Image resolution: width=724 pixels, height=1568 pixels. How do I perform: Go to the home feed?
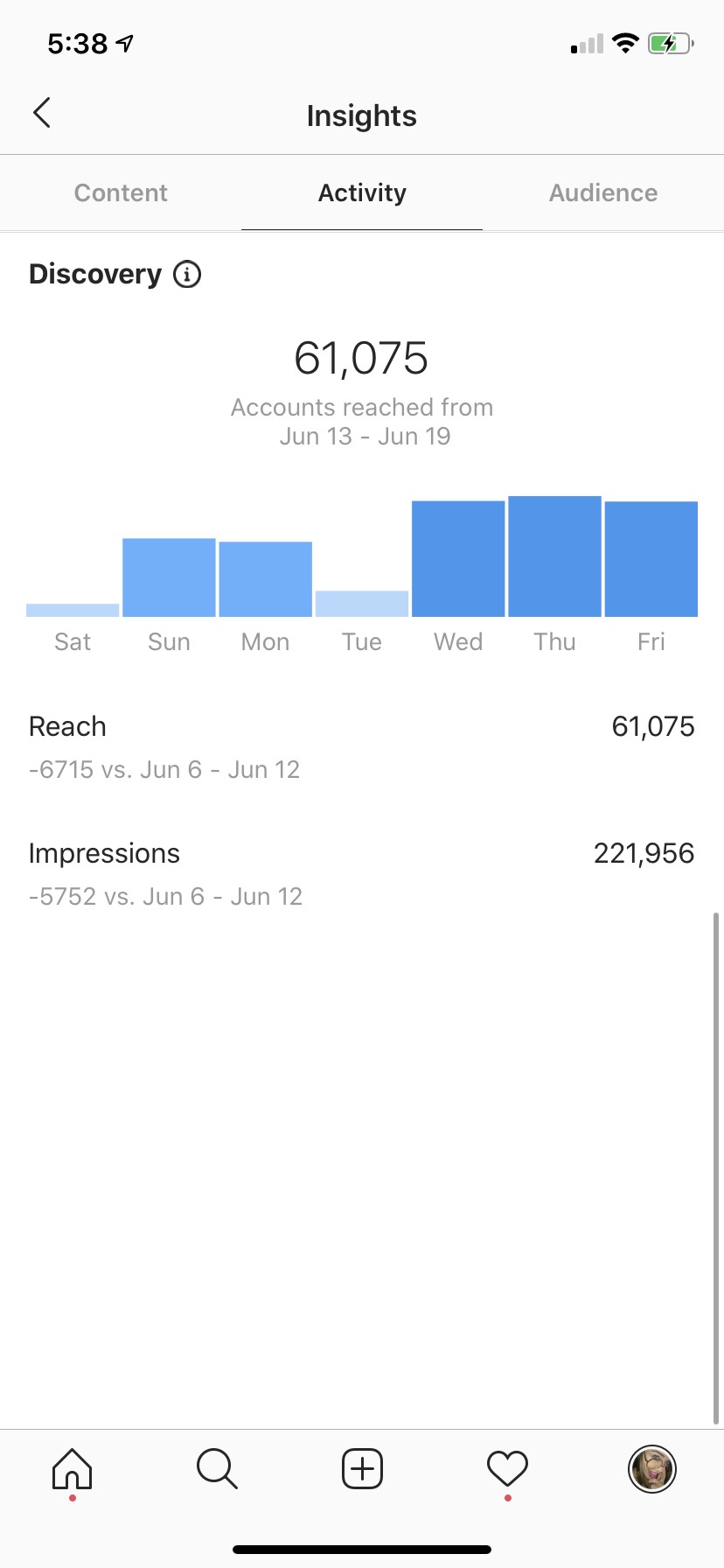coord(72,1468)
